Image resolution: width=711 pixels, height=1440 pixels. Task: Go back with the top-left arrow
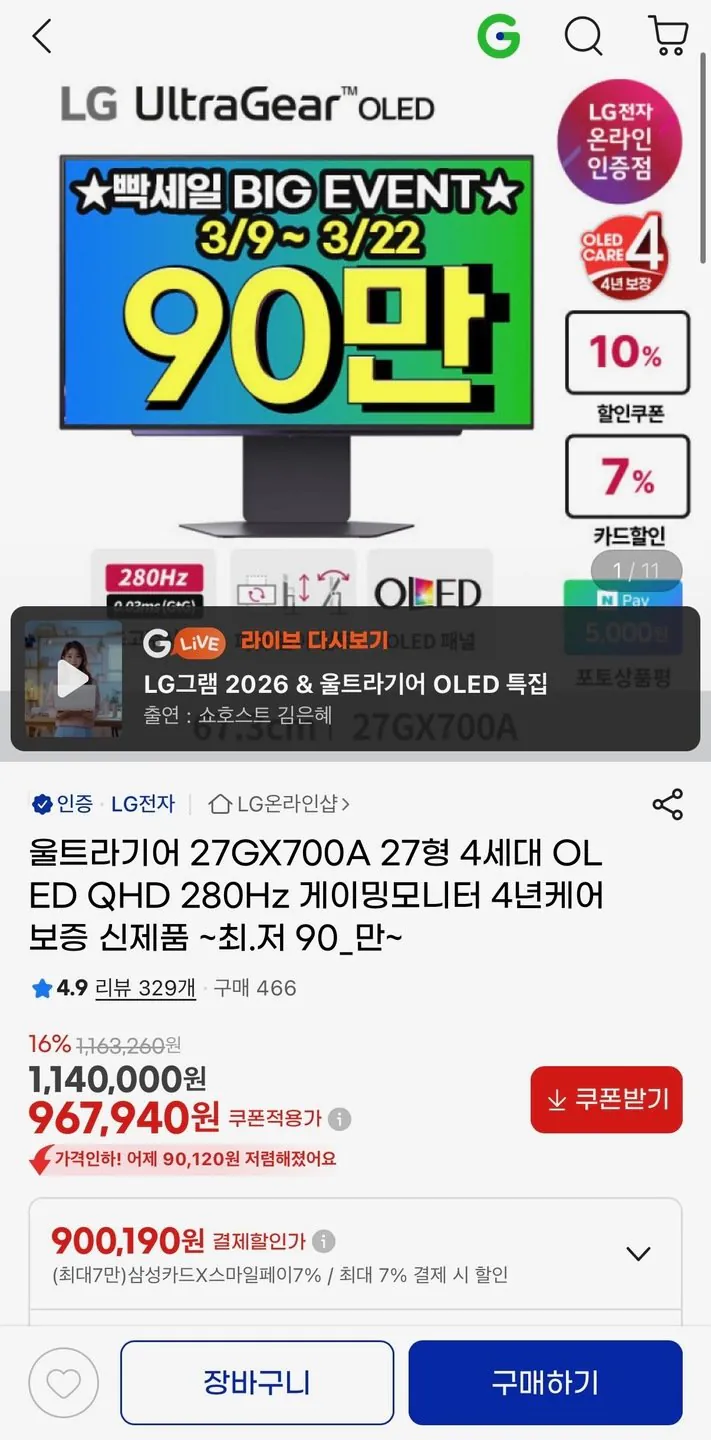click(x=41, y=37)
